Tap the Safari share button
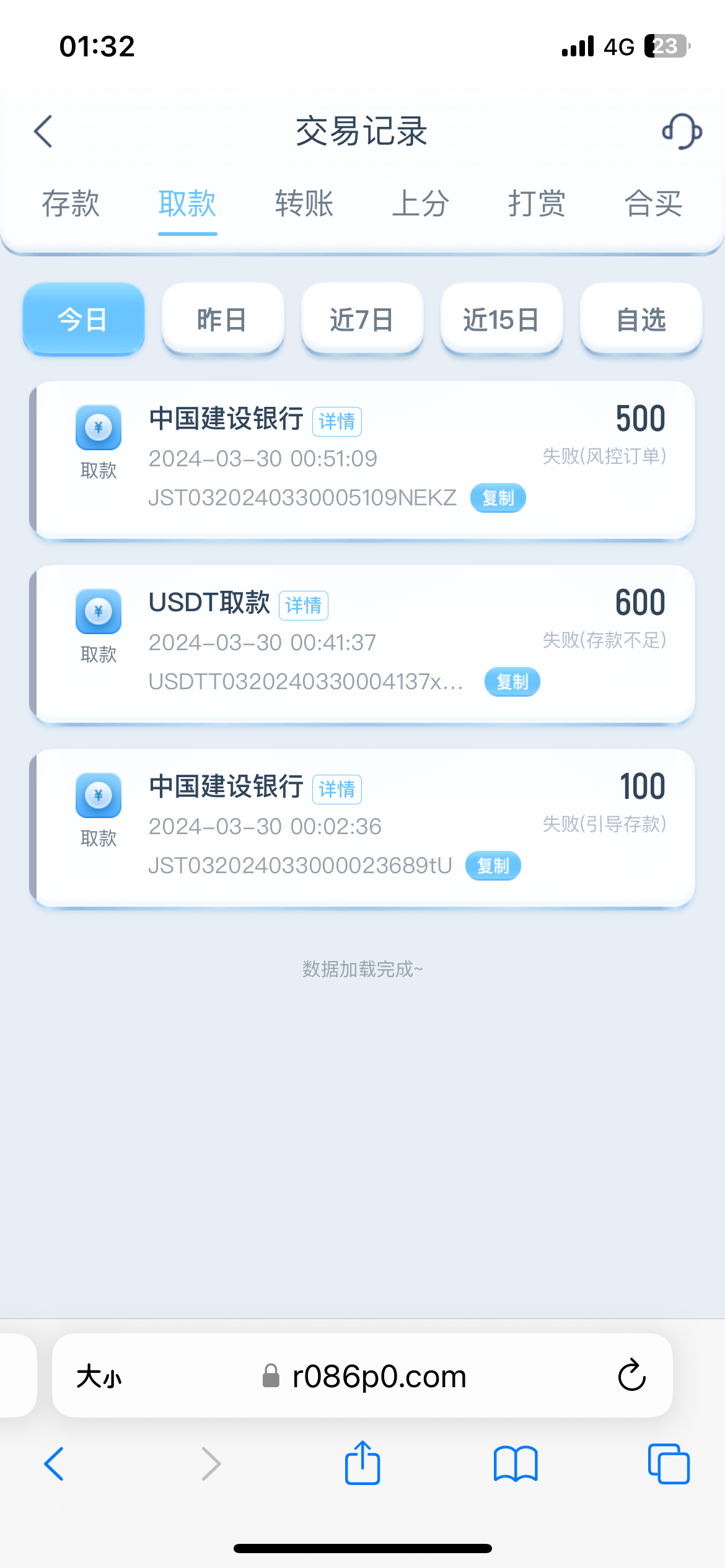Screen dimensions: 725x1568 point(362,1464)
